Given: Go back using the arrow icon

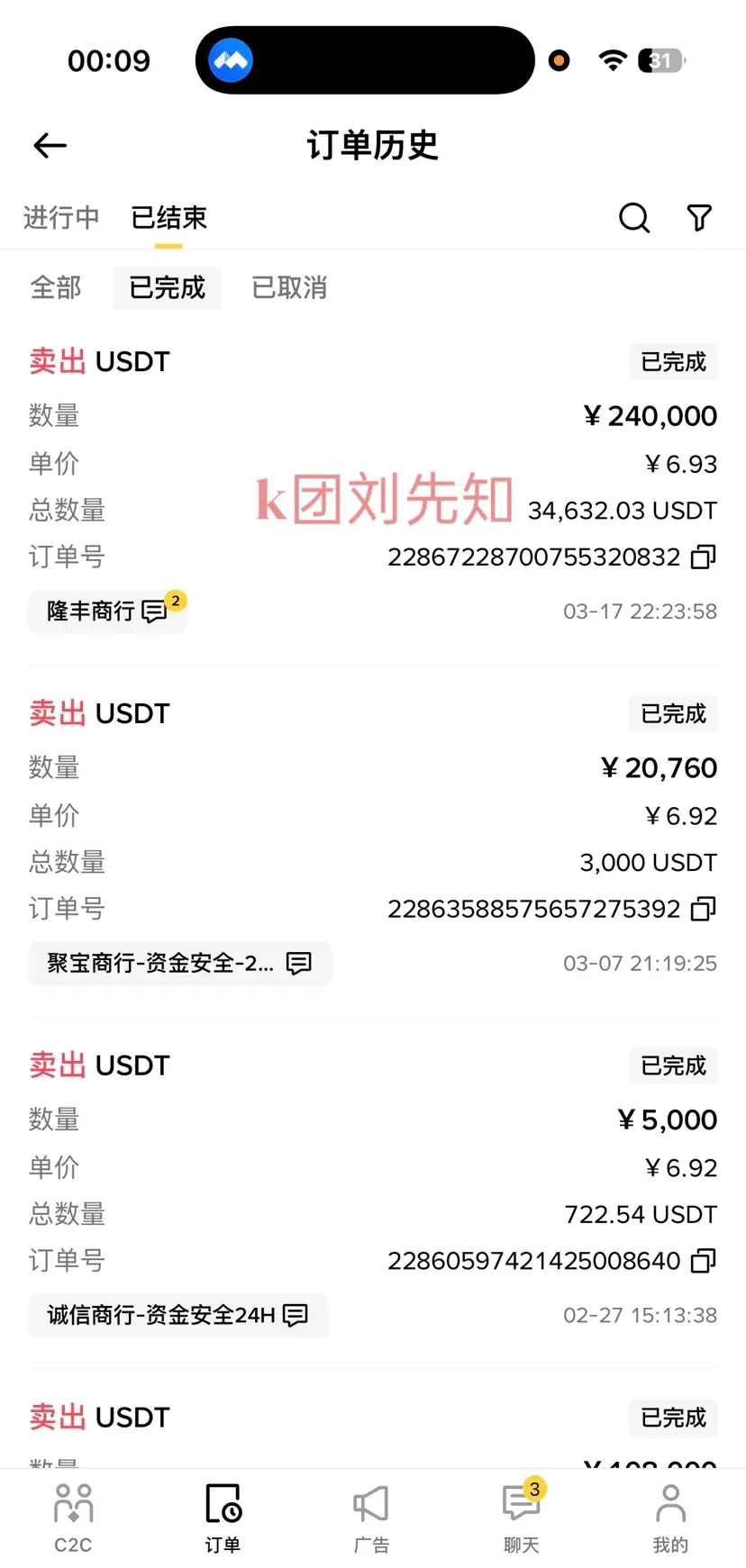Looking at the screenshot, I should [x=50, y=146].
